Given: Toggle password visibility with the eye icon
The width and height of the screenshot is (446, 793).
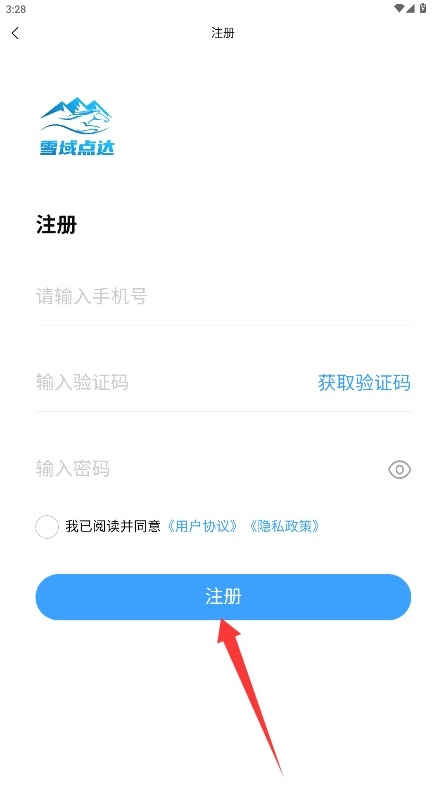Looking at the screenshot, I should pos(399,470).
